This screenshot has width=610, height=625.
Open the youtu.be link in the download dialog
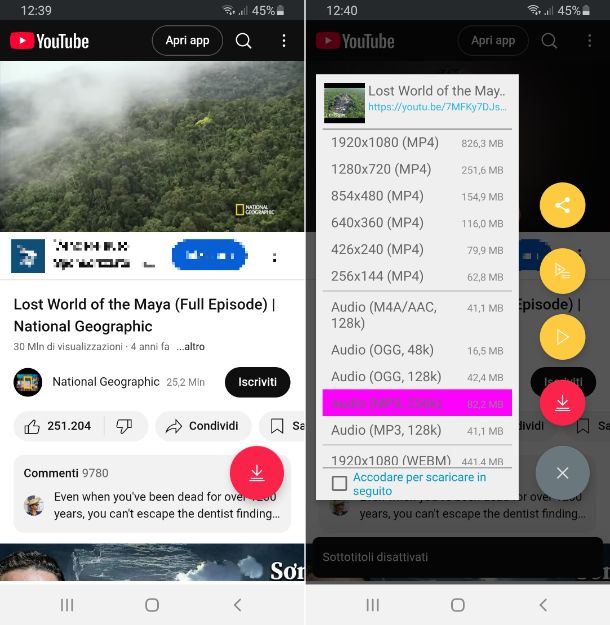[436, 106]
